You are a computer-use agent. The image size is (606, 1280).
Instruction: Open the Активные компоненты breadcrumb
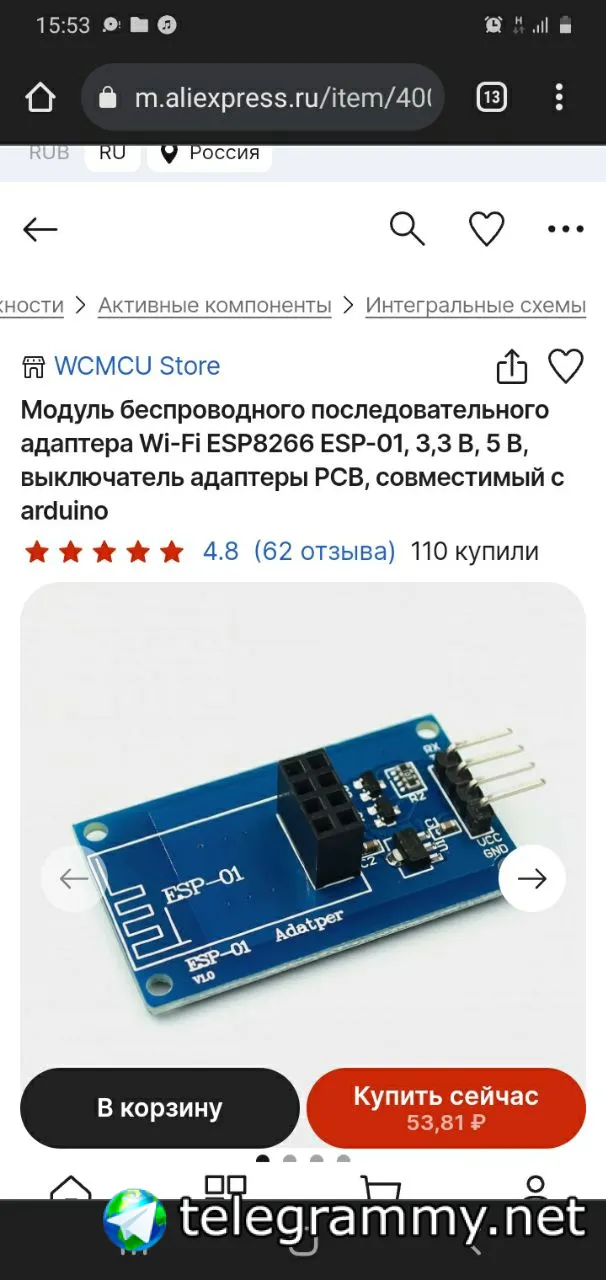[x=214, y=305]
